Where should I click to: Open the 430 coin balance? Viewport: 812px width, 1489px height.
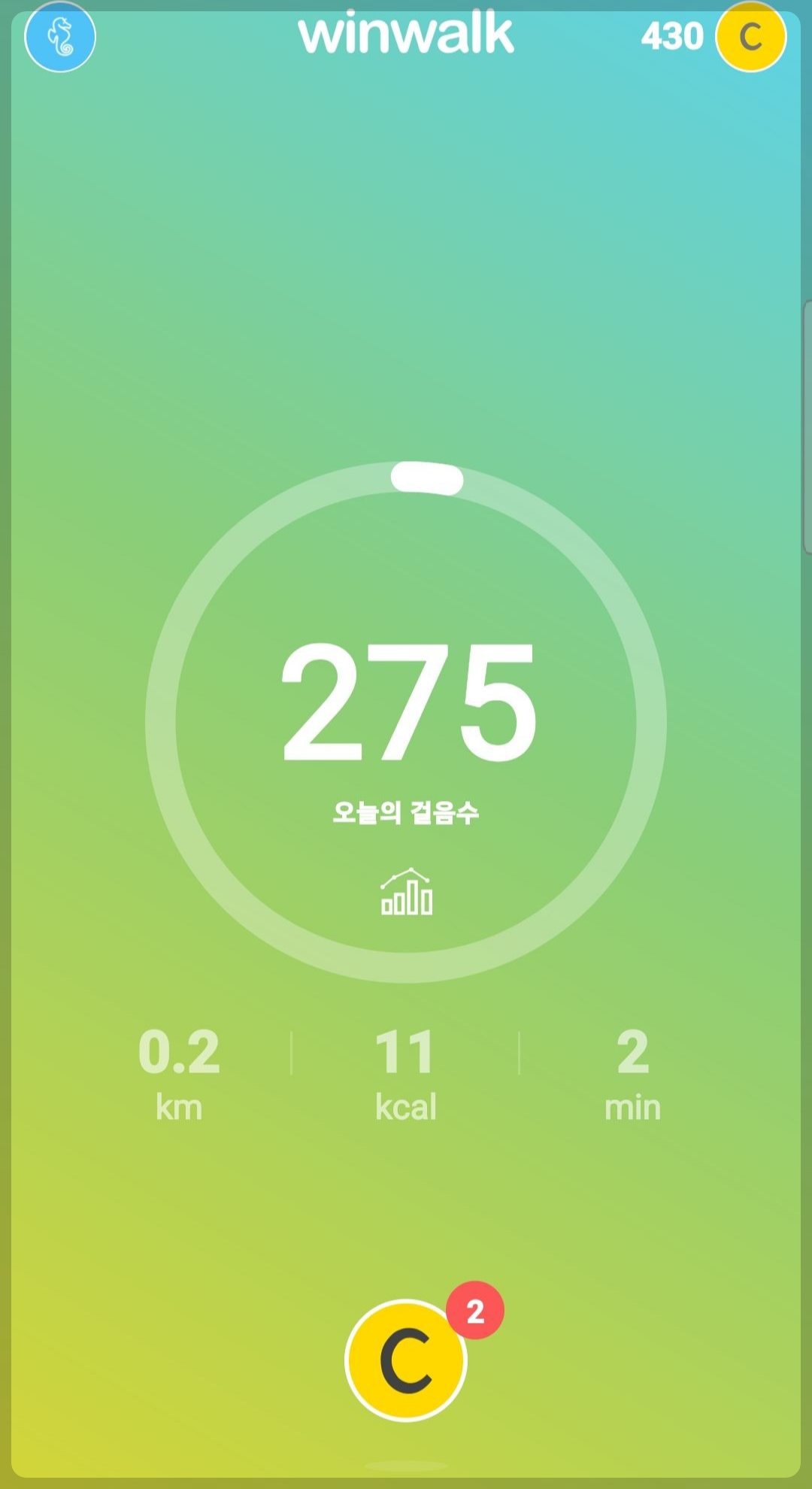713,36
